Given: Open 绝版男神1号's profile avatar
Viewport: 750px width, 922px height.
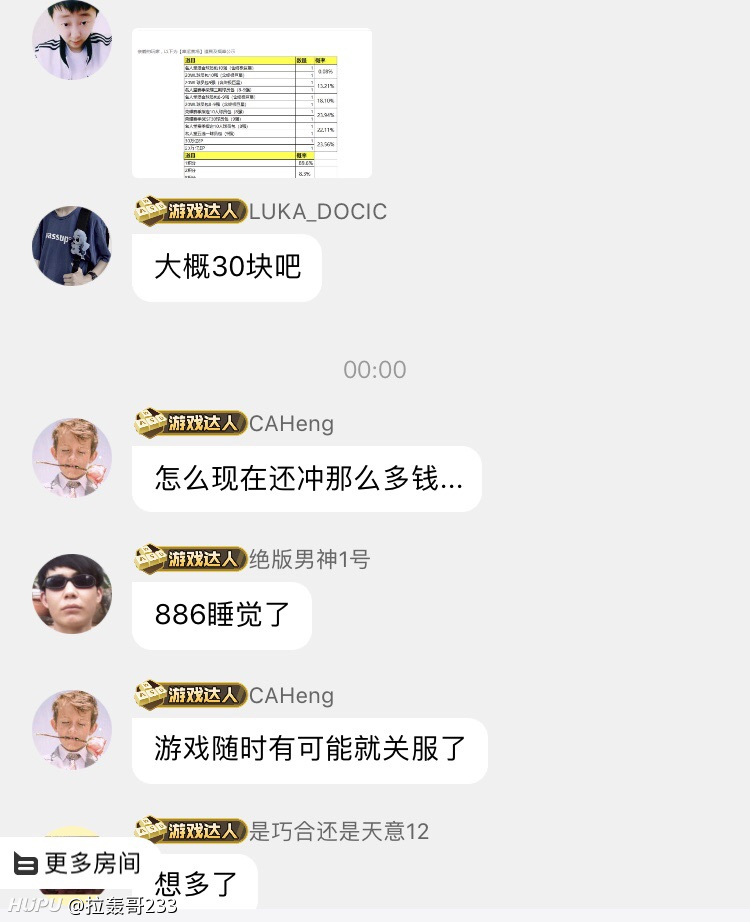Looking at the screenshot, I should click(72, 594).
